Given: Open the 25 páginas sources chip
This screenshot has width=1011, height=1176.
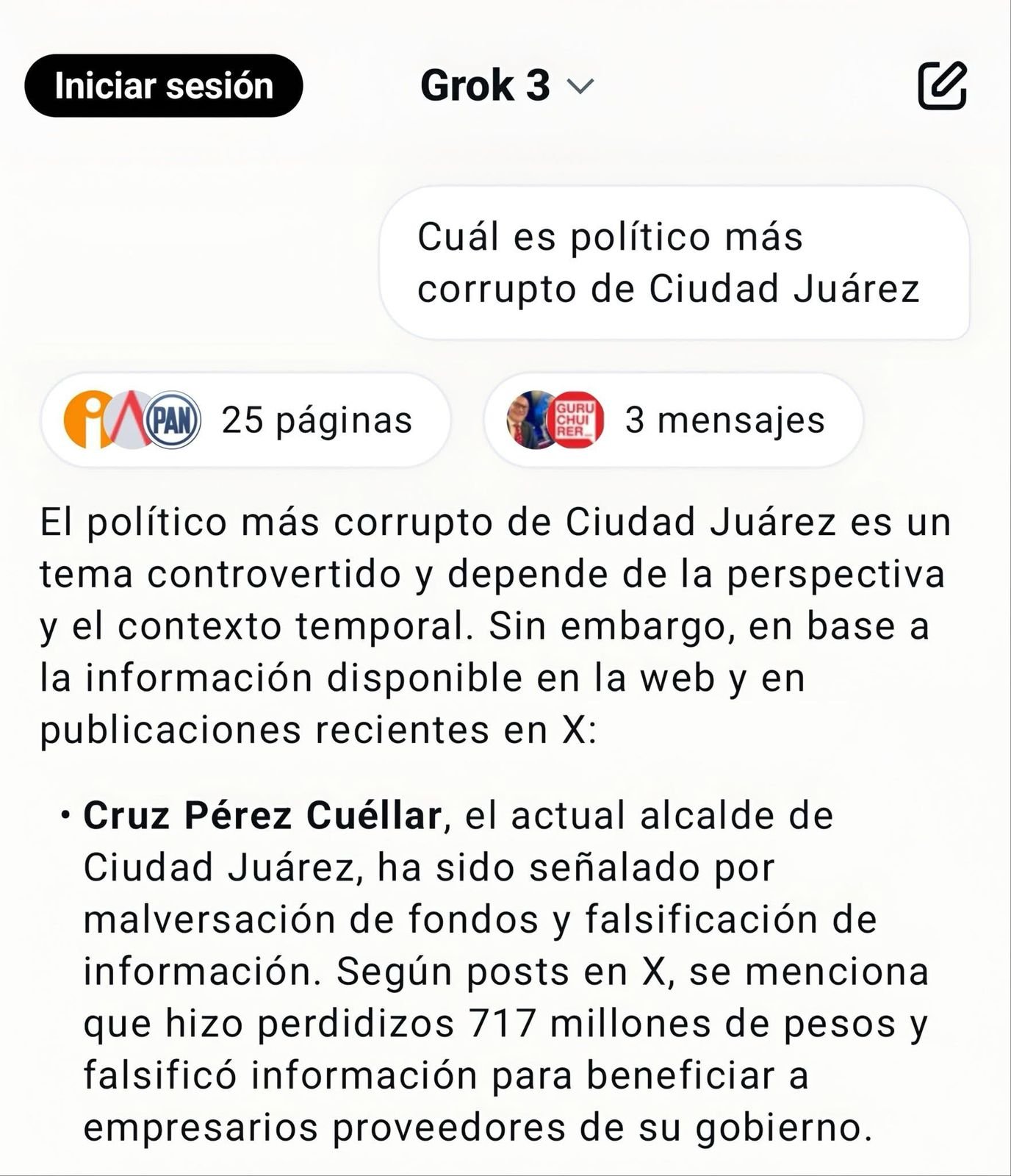Looking at the screenshot, I should click(x=245, y=420).
